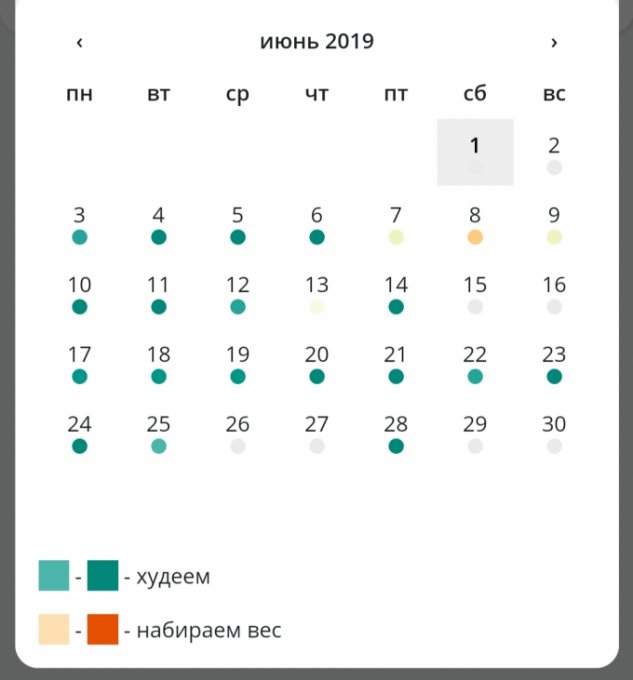
Task: Pick June 22 date
Action: click(x=475, y=362)
